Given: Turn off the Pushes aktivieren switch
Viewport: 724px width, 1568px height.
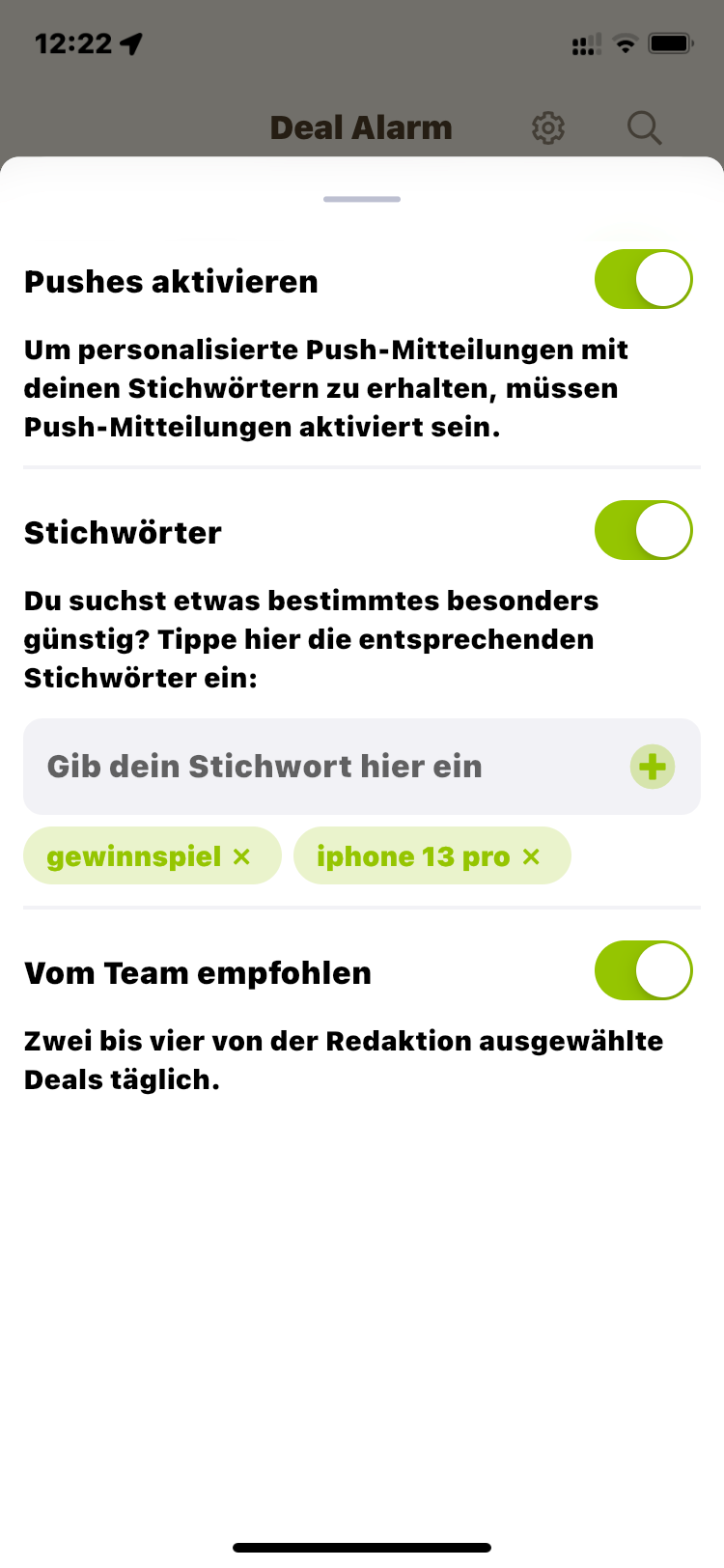Looking at the screenshot, I should (x=643, y=280).
